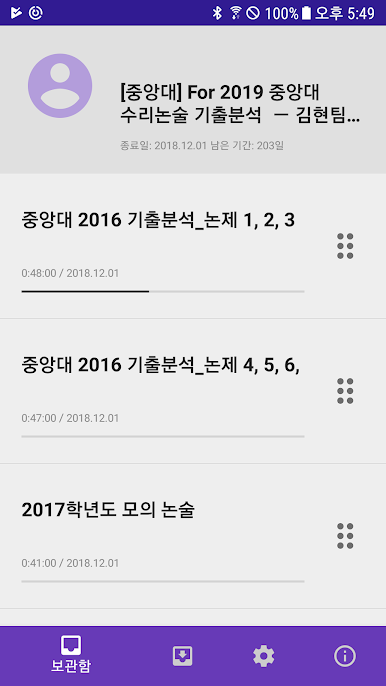The height and width of the screenshot is (686, 386).
Task: Open the downloads tab
Action: pos(182,656)
